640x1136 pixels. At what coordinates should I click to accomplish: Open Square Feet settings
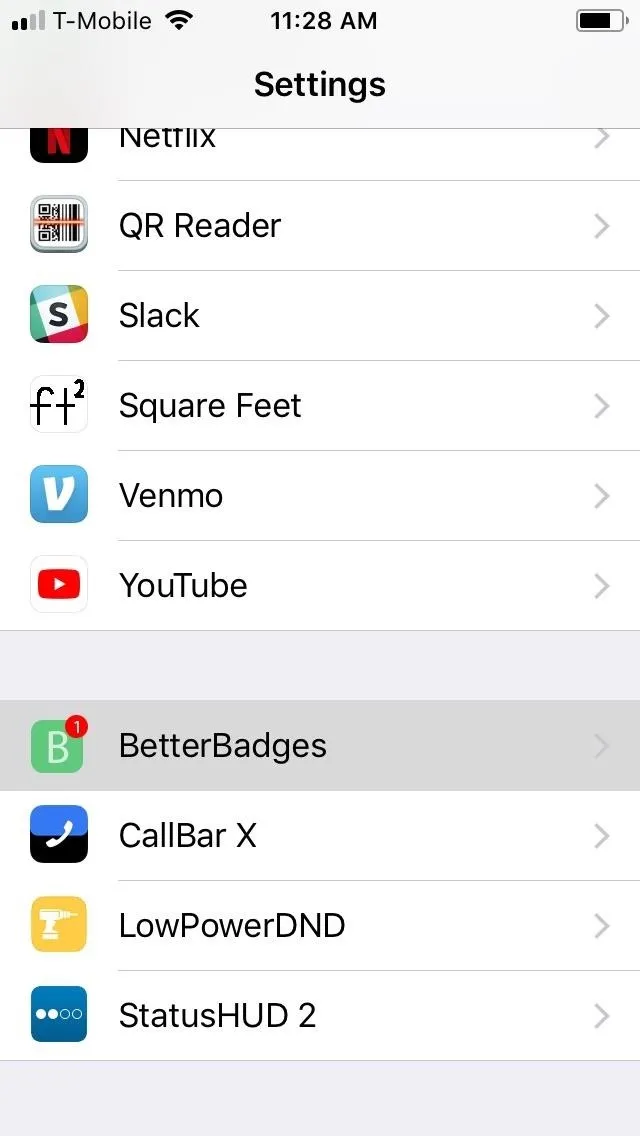click(x=320, y=406)
